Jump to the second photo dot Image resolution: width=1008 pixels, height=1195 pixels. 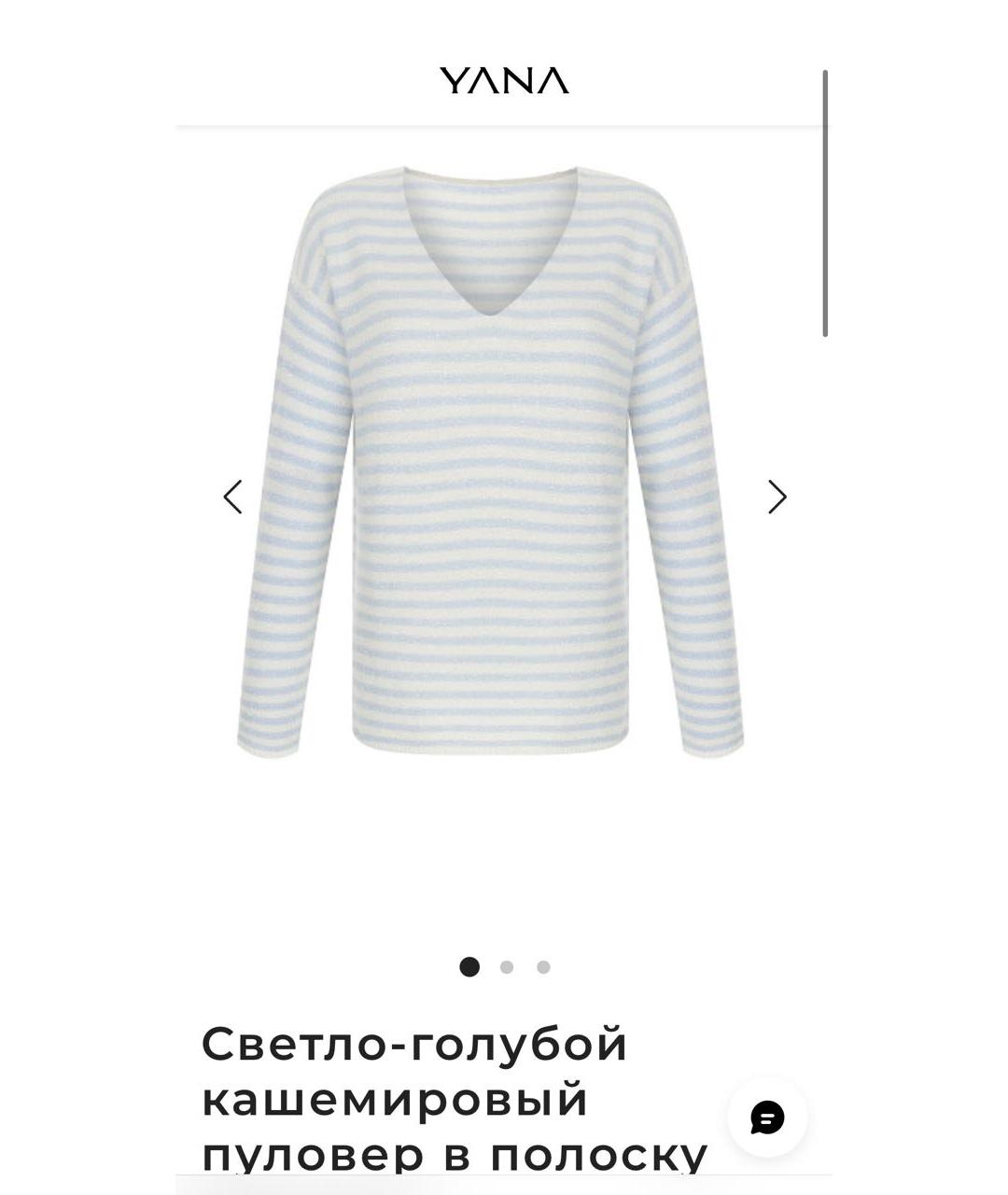tap(507, 967)
